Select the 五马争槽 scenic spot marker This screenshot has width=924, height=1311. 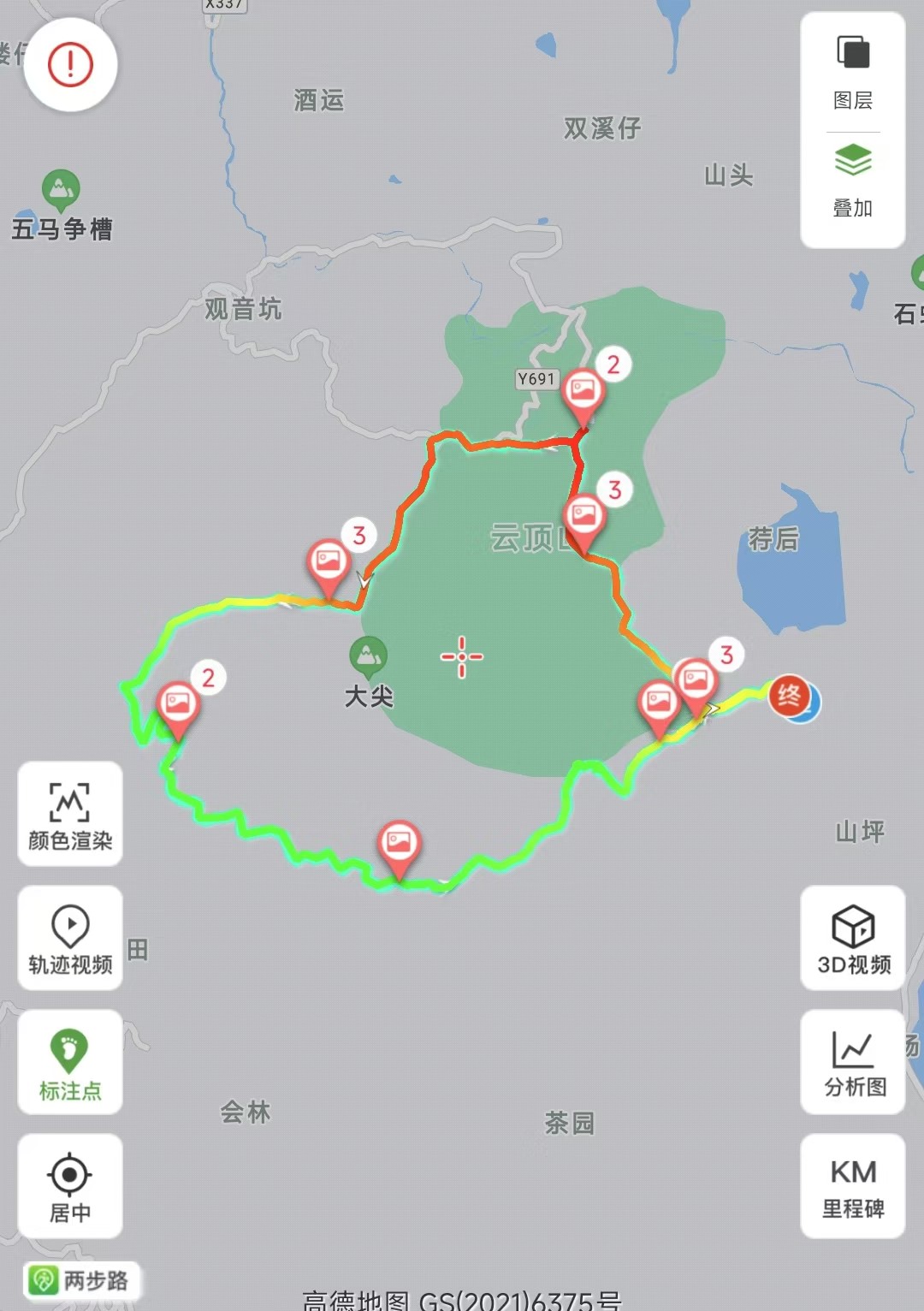61,190
